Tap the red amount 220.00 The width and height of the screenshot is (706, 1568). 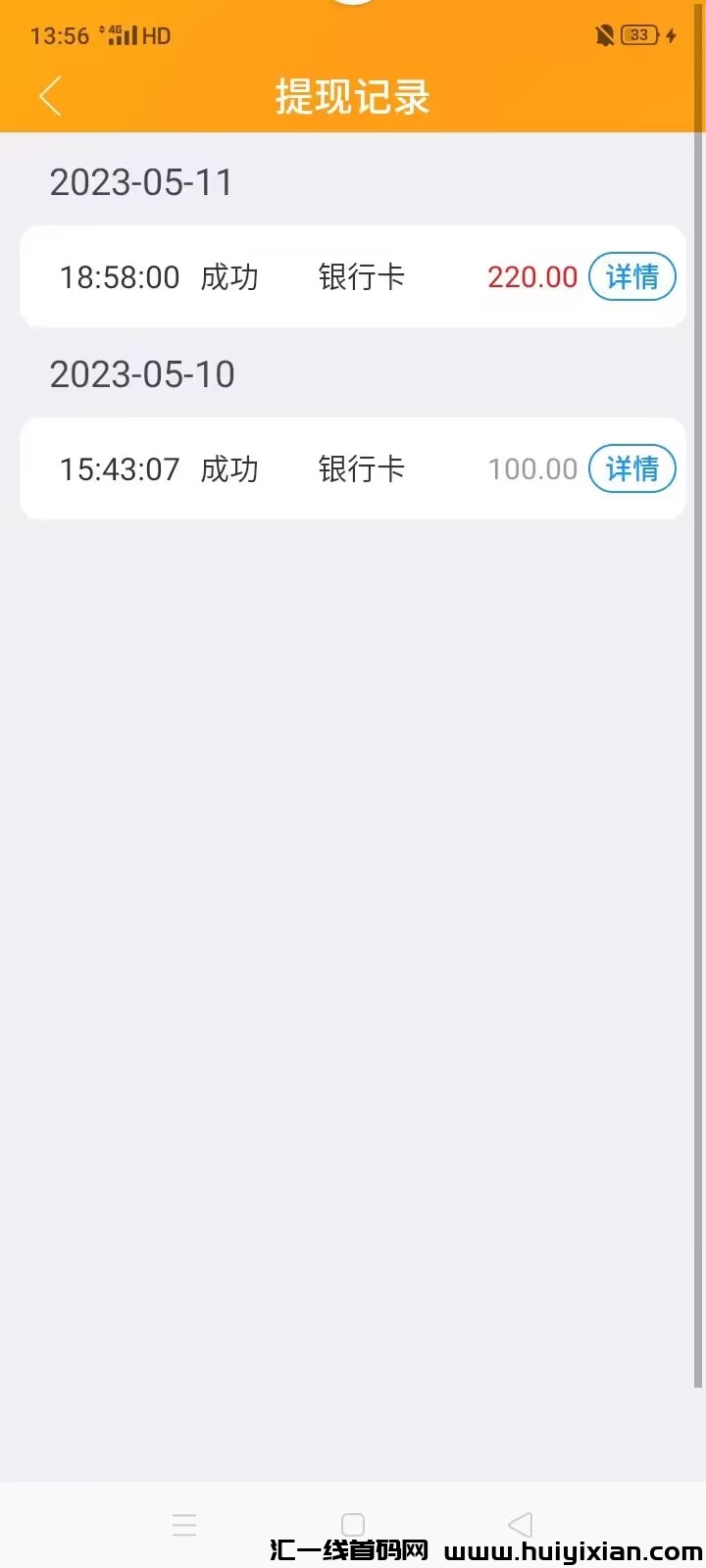[x=532, y=277]
